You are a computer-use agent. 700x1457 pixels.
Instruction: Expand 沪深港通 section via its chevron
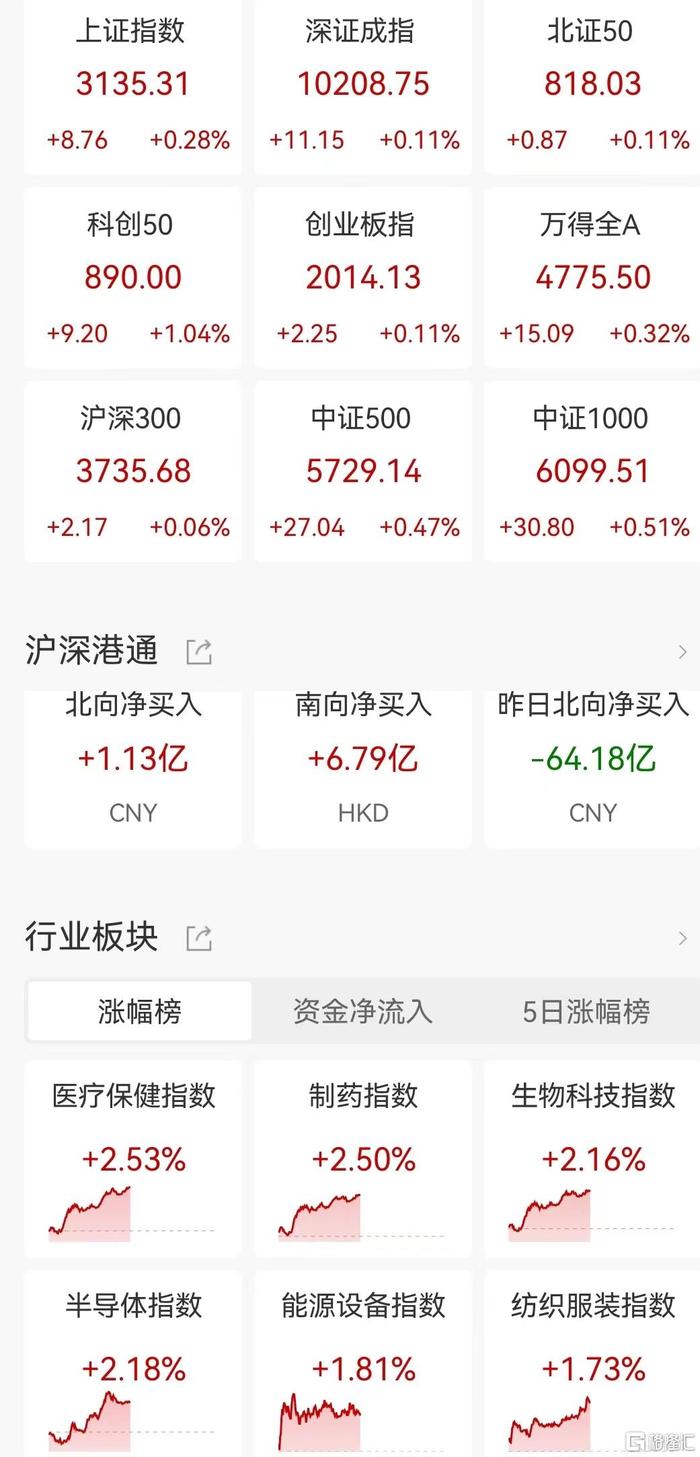683,653
